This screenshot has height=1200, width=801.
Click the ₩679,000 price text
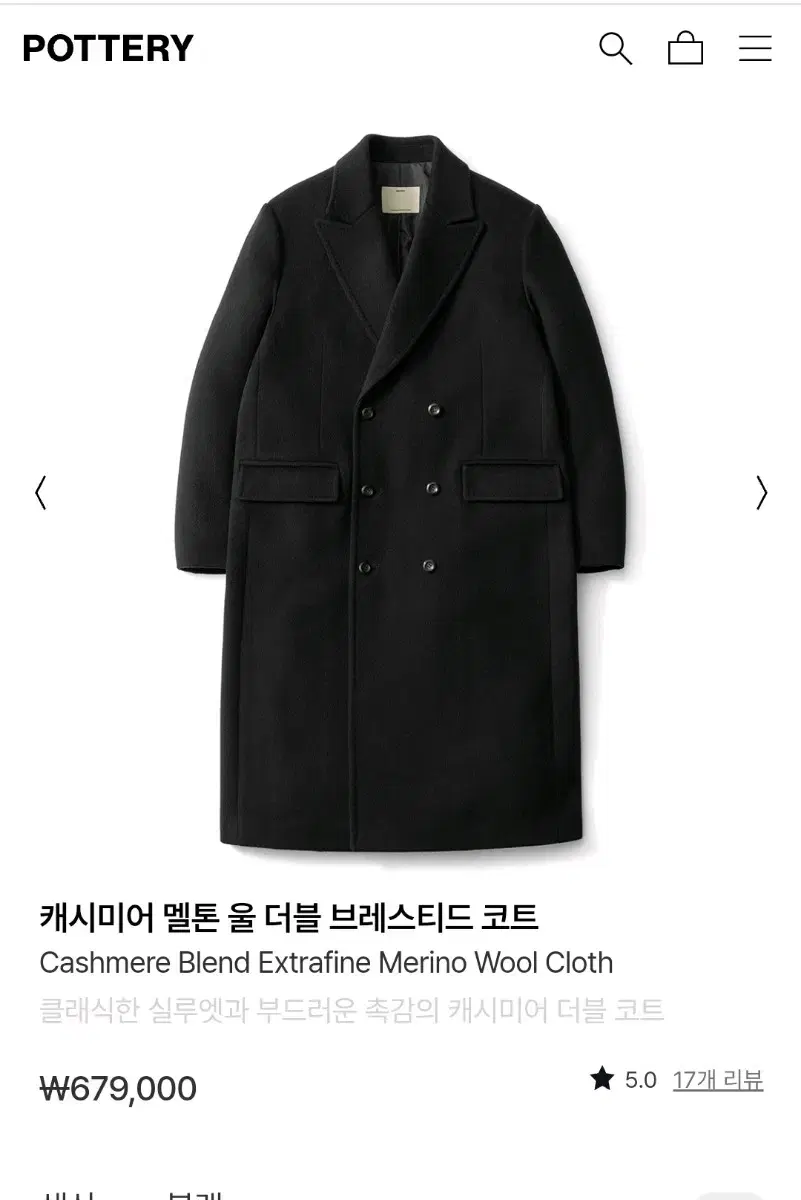coord(116,1086)
